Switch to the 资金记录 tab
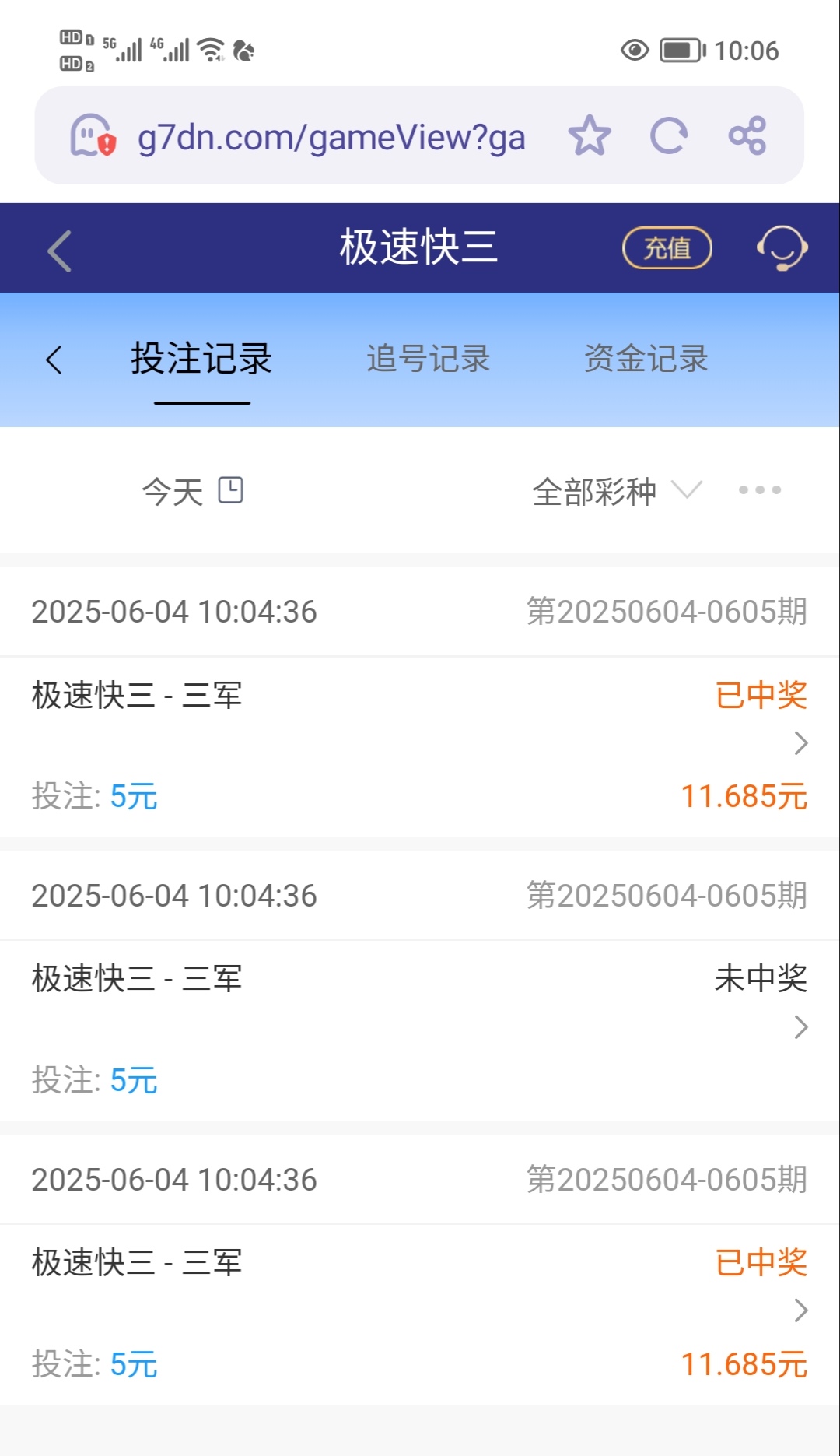 coord(646,360)
